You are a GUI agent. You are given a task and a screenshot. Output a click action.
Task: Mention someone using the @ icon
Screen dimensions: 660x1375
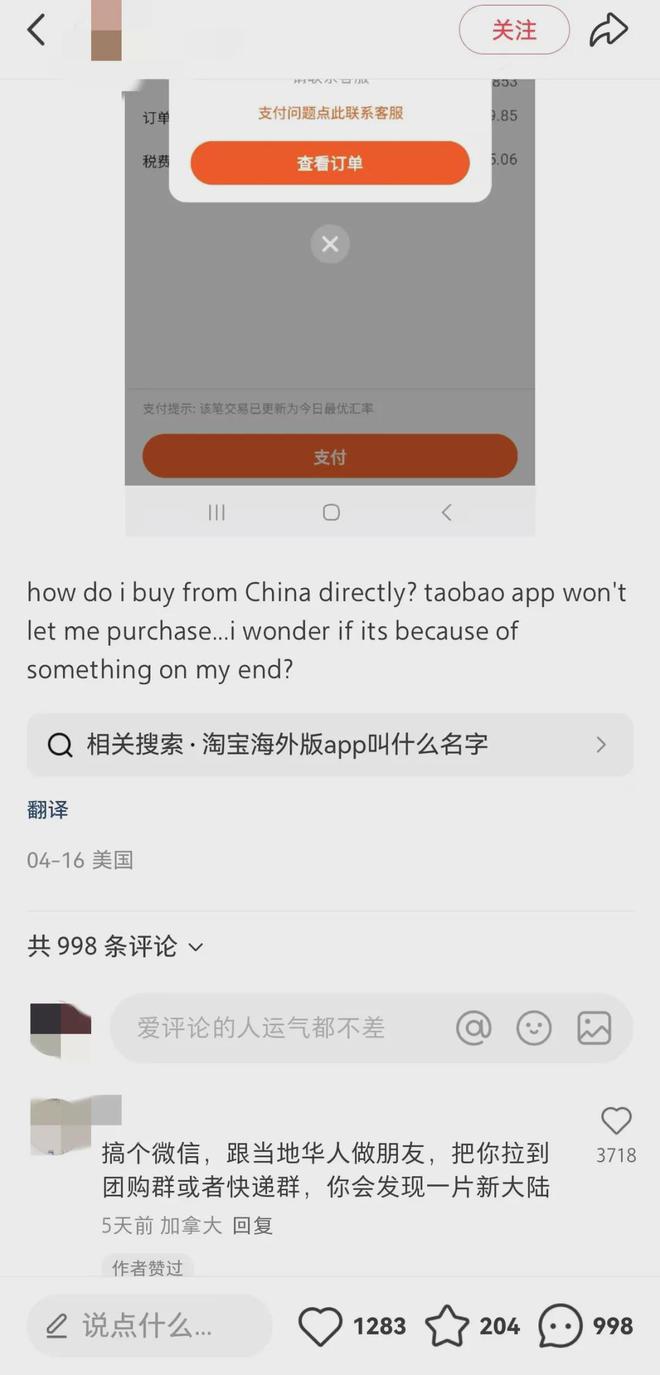(473, 1028)
